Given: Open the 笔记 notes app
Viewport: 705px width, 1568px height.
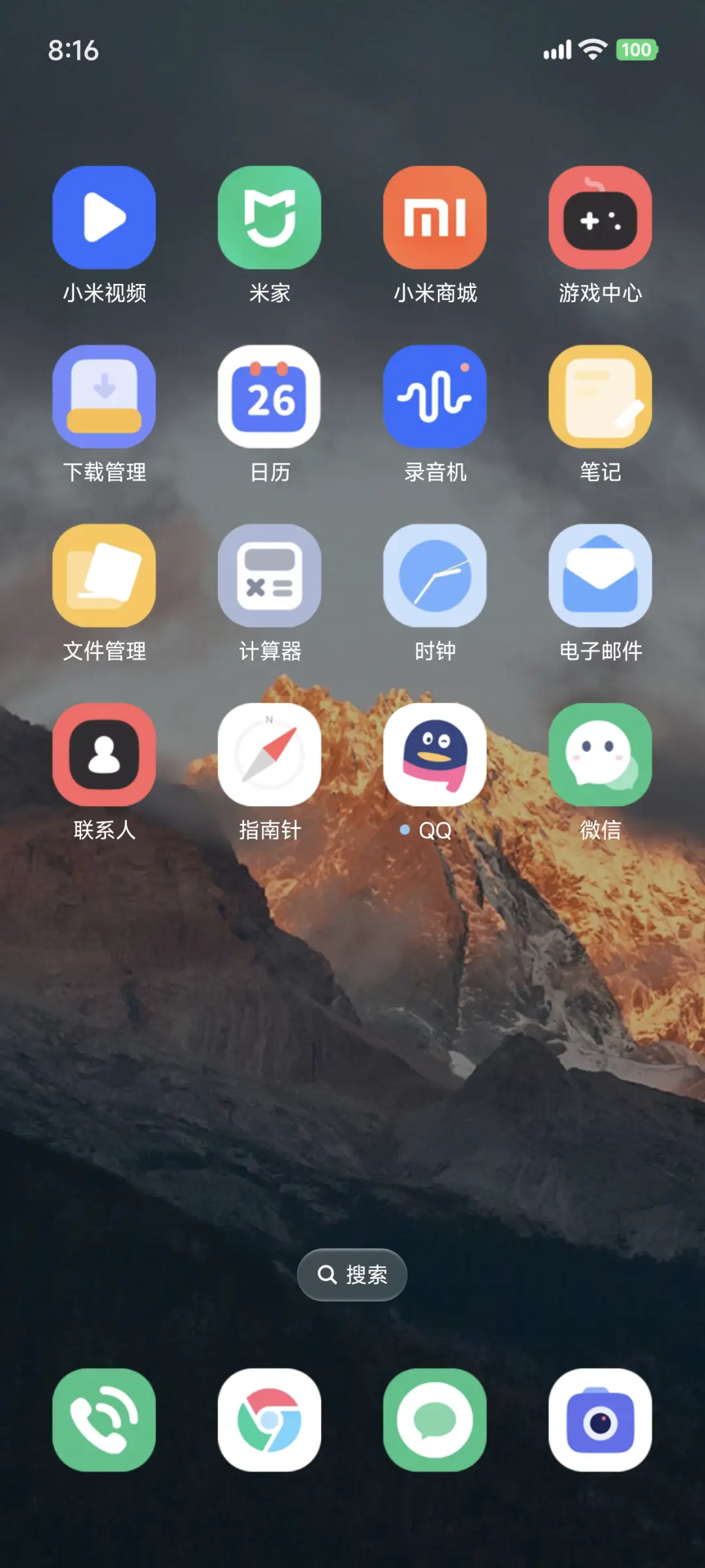Looking at the screenshot, I should (x=600, y=396).
